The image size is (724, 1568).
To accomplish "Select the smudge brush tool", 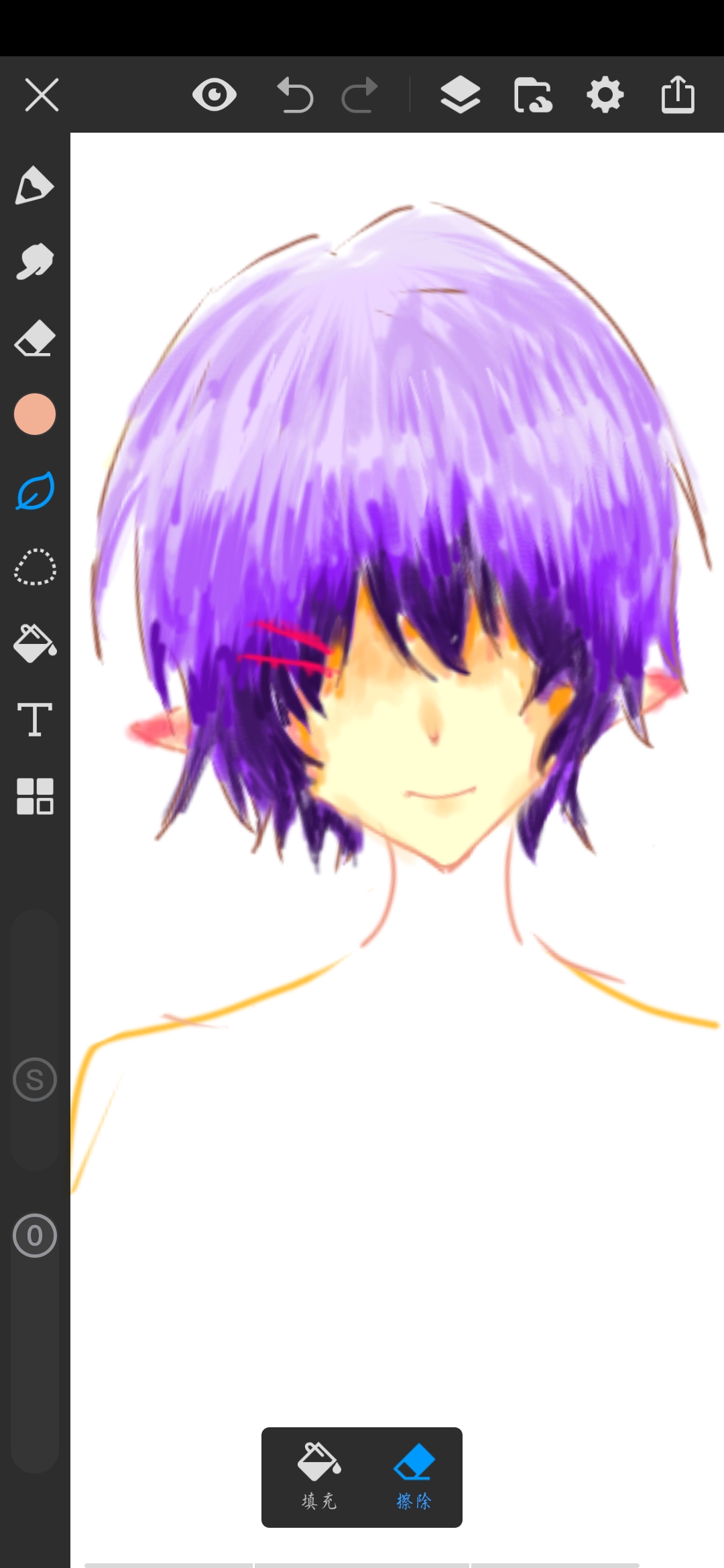I will coord(34,261).
